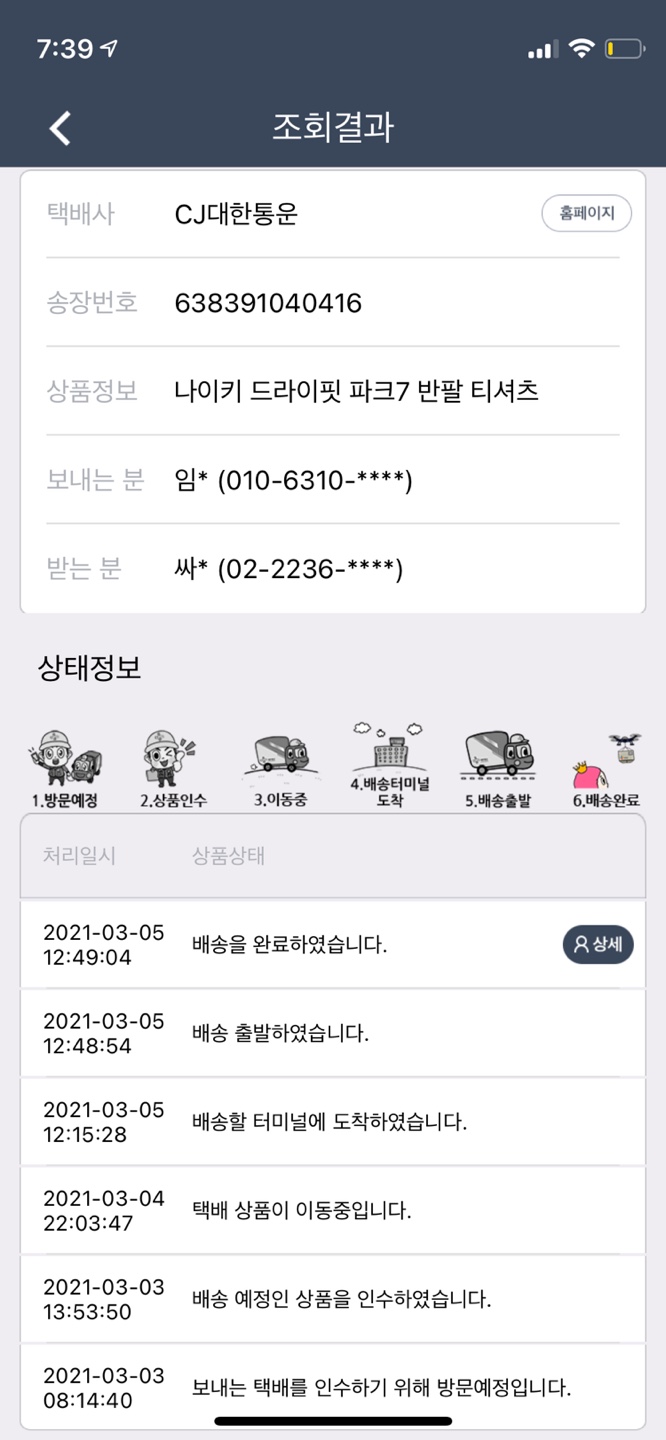Tap the 상세 button on delivery completed row
666x1440 pixels.
(x=598, y=944)
